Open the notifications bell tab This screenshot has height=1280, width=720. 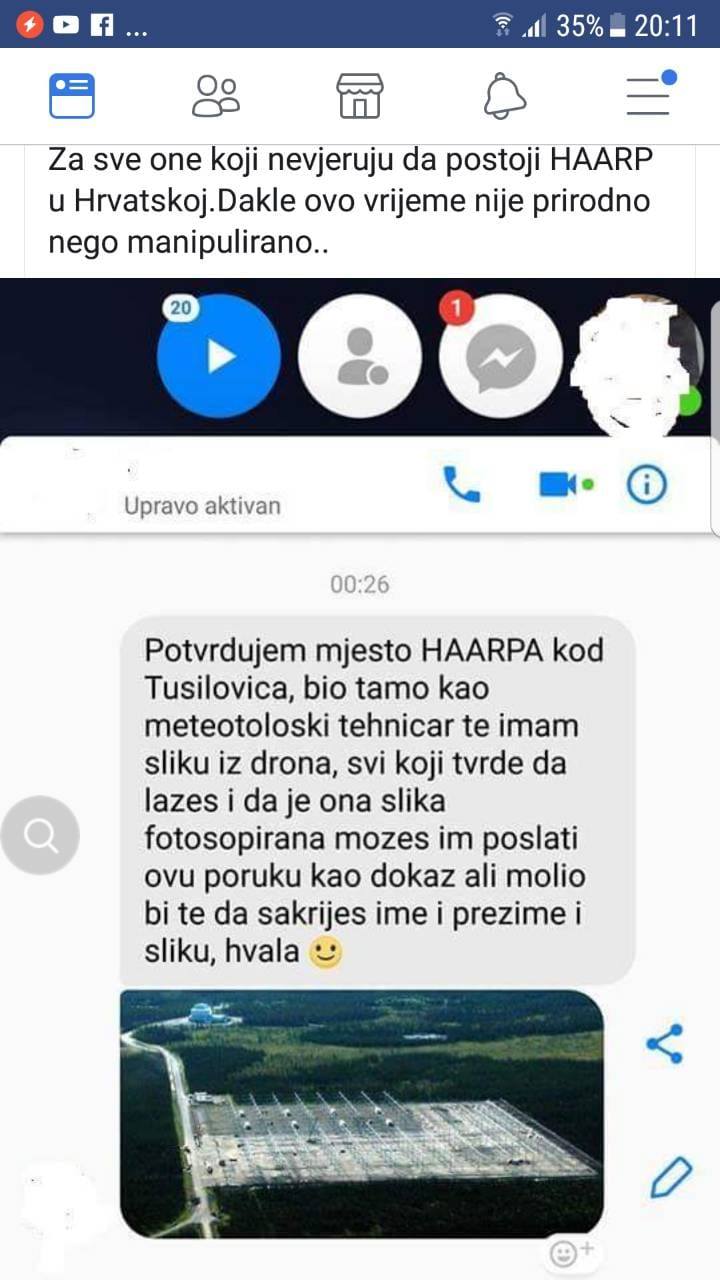505,96
